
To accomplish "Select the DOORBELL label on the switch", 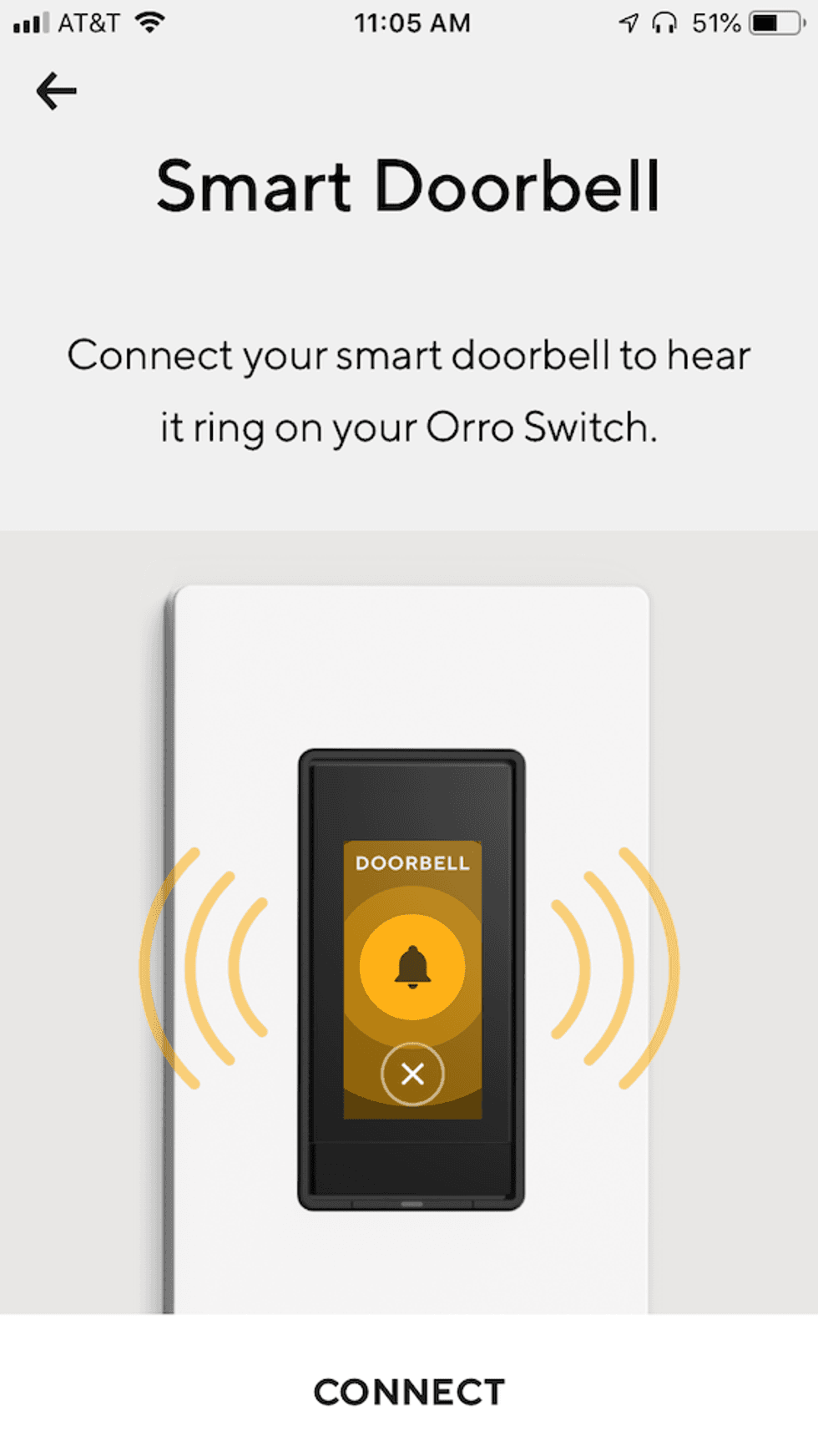I will point(412,862).
